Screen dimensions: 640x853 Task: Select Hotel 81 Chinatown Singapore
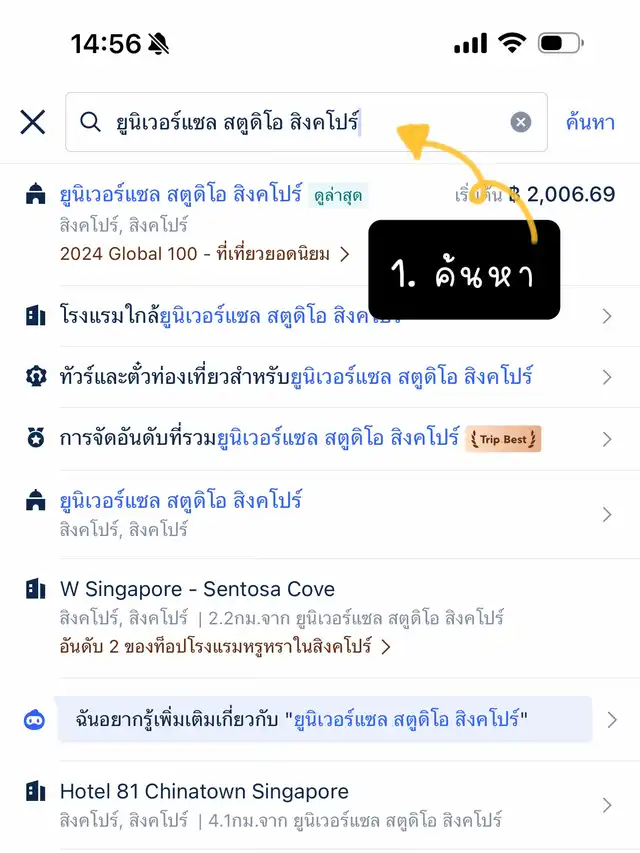coord(204,792)
